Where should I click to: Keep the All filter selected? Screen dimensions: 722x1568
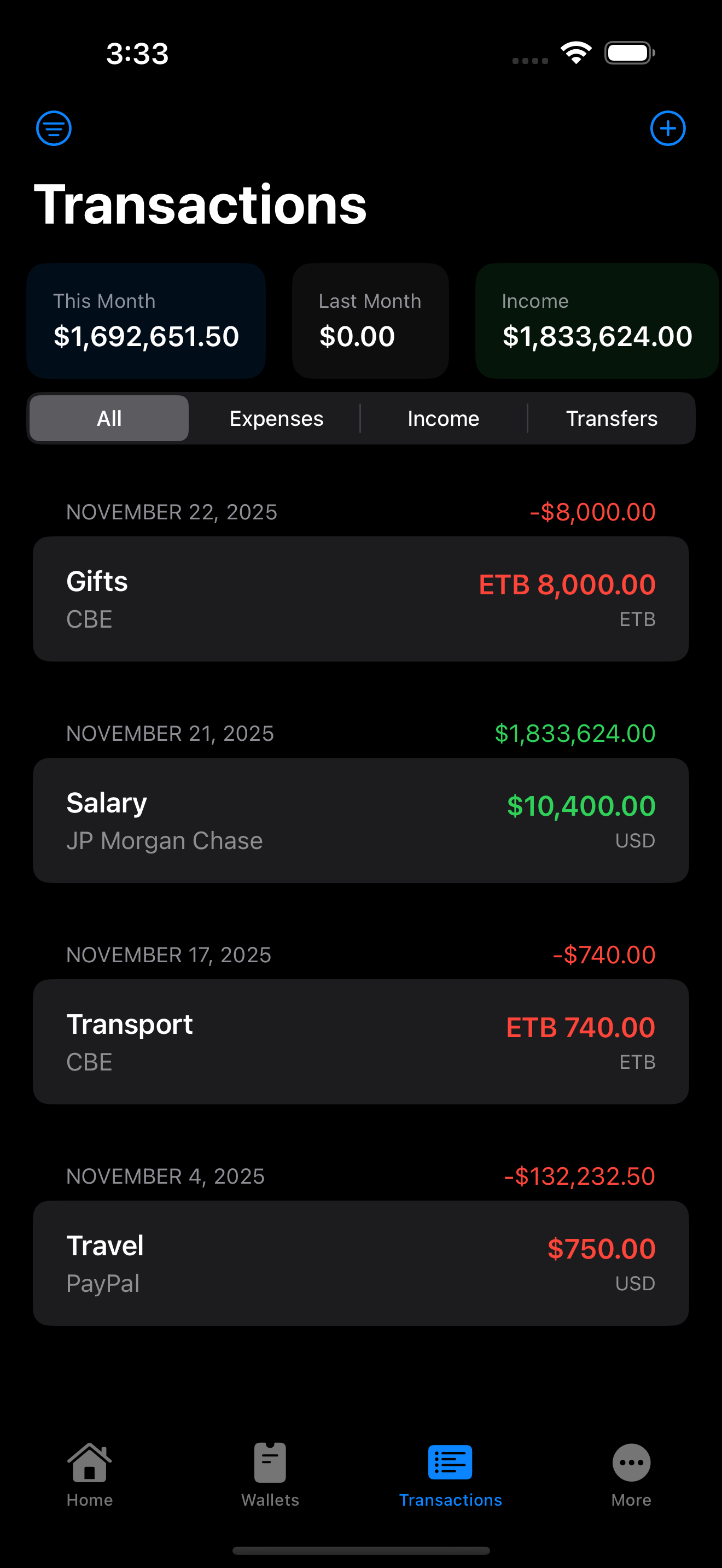tap(109, 418)
